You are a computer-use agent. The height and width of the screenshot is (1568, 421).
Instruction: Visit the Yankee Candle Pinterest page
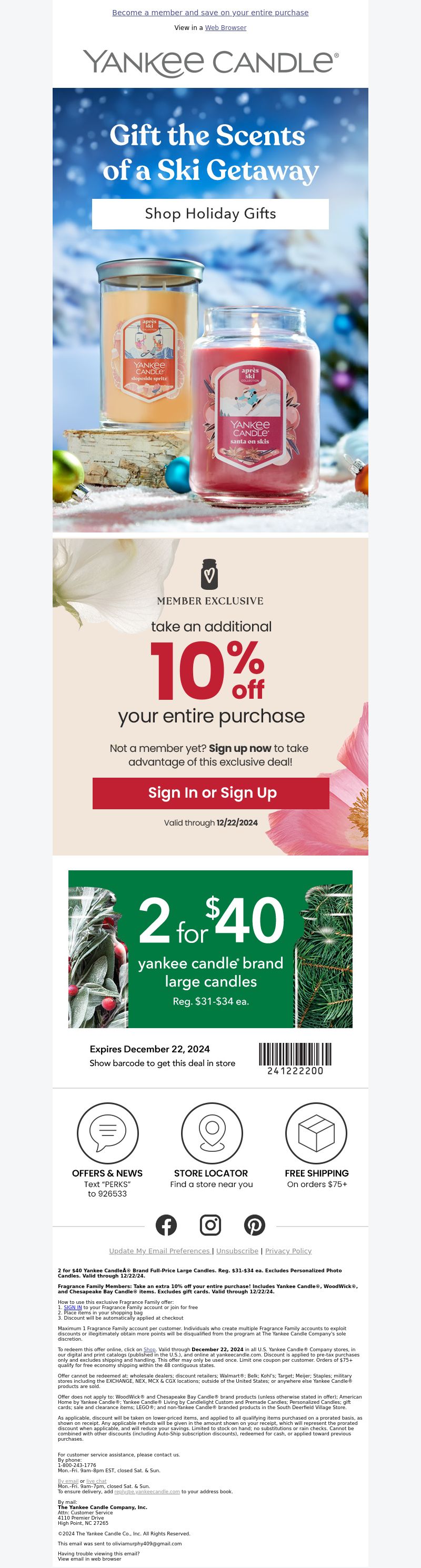pos(254,1225)
